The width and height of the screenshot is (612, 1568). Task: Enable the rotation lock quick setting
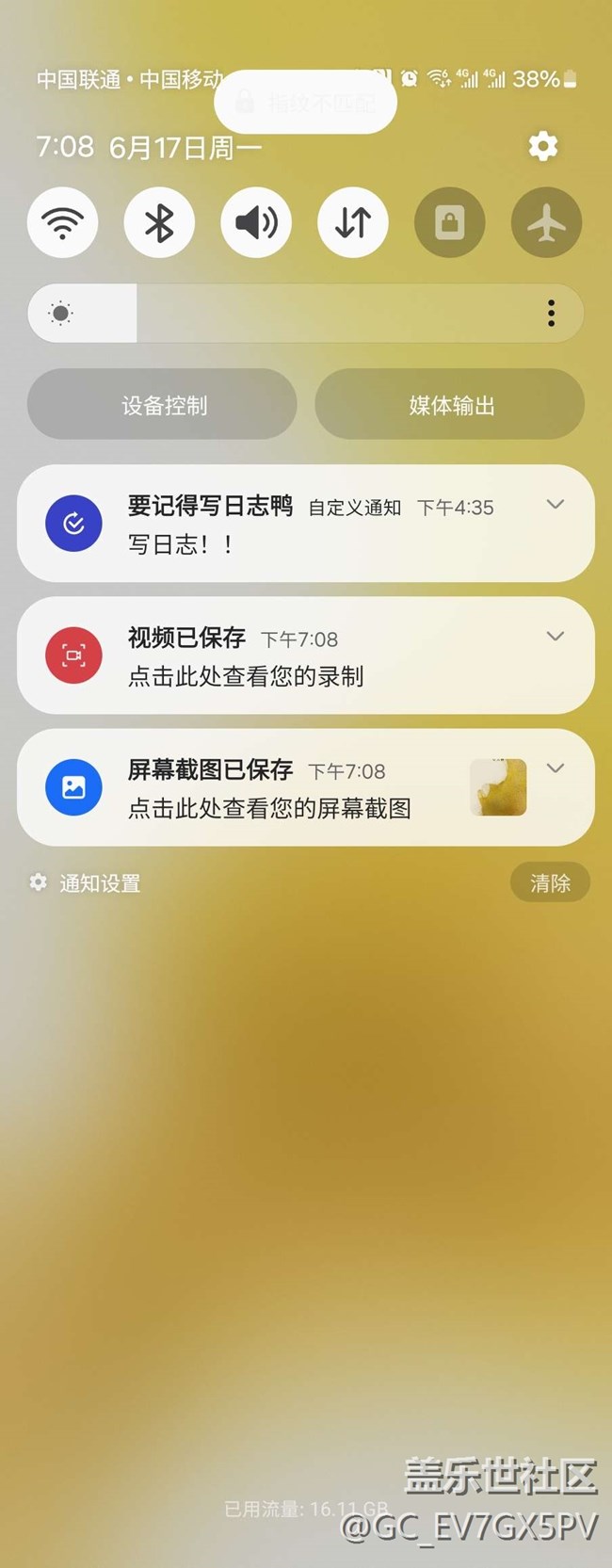coord(449,223)
